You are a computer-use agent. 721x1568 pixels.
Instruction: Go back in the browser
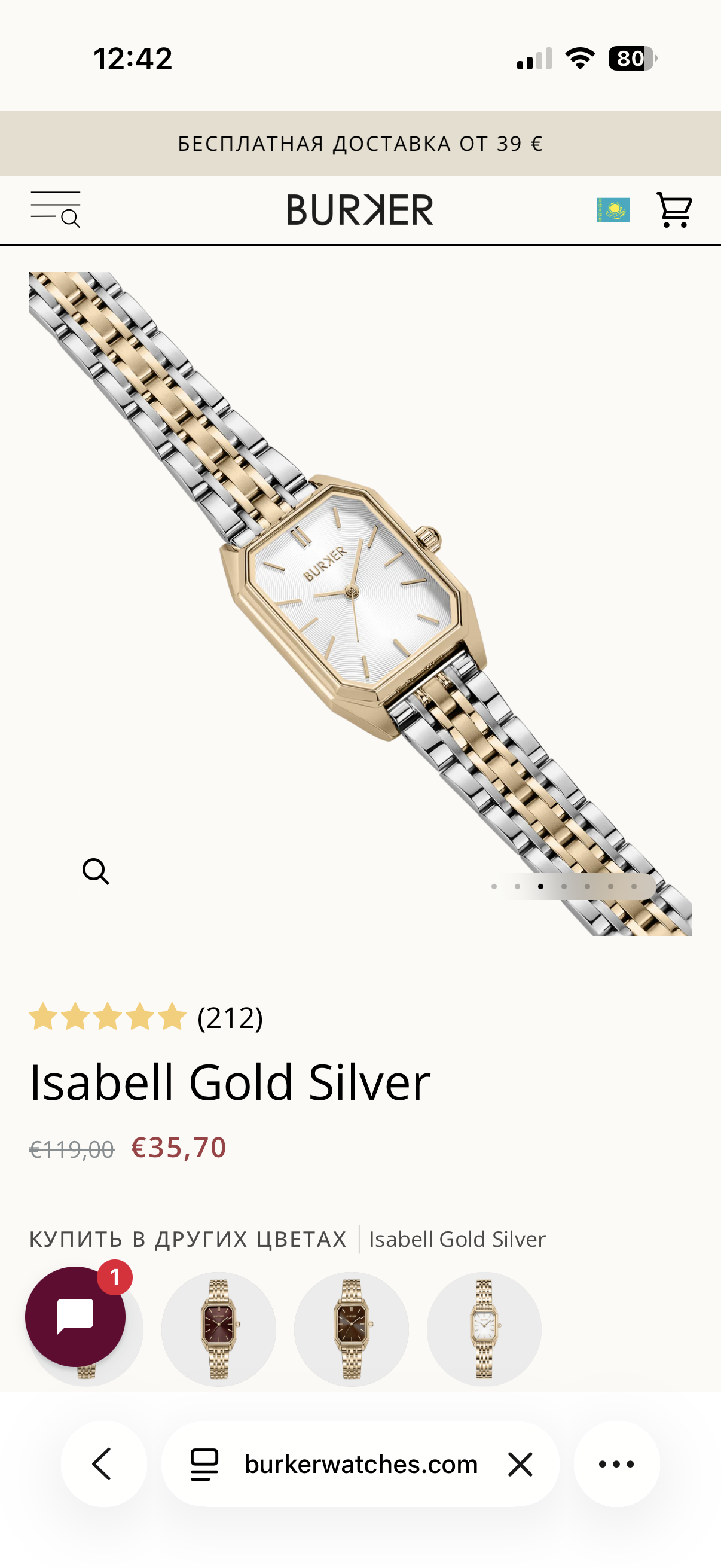coord(103,1464)
